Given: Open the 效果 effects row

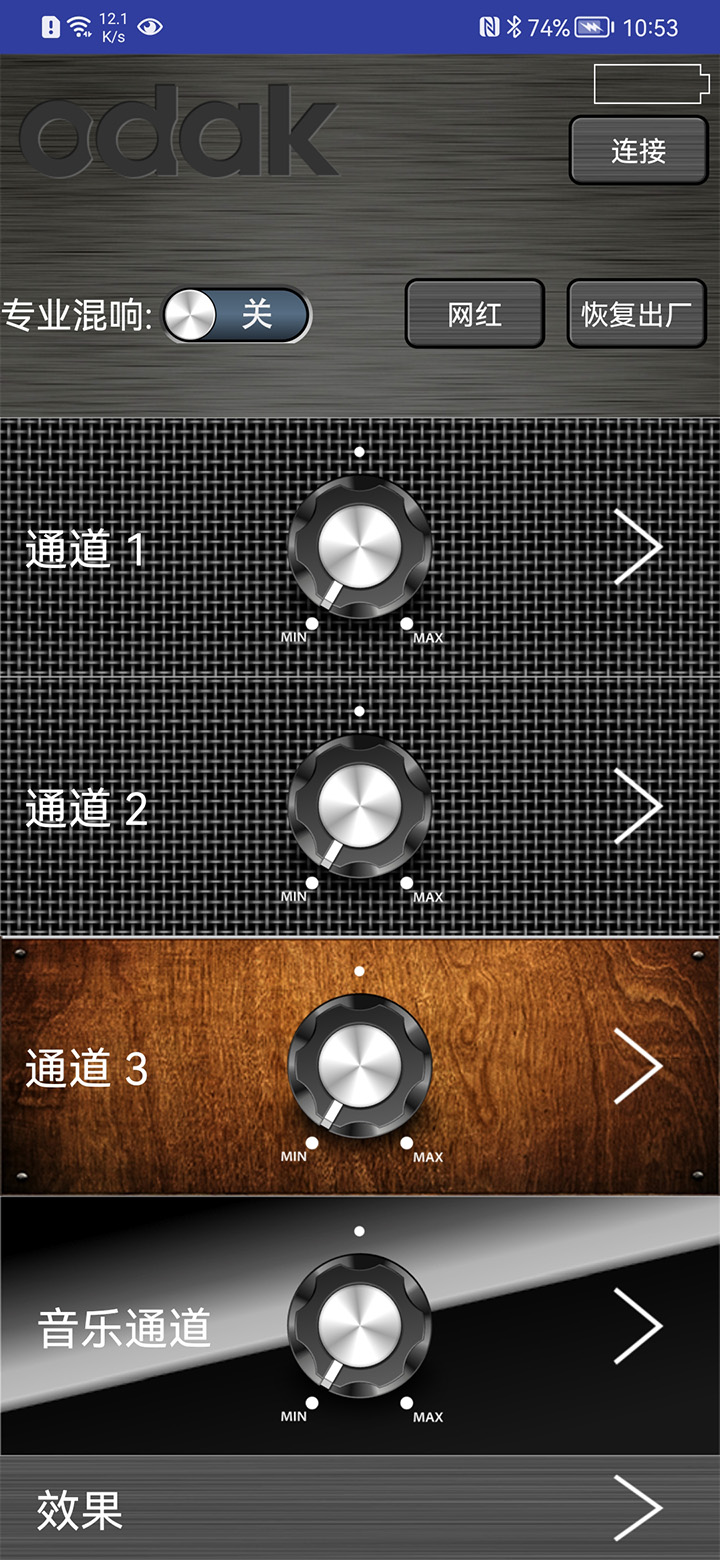Looking at the screenshot, I should tap(360, 1508).
